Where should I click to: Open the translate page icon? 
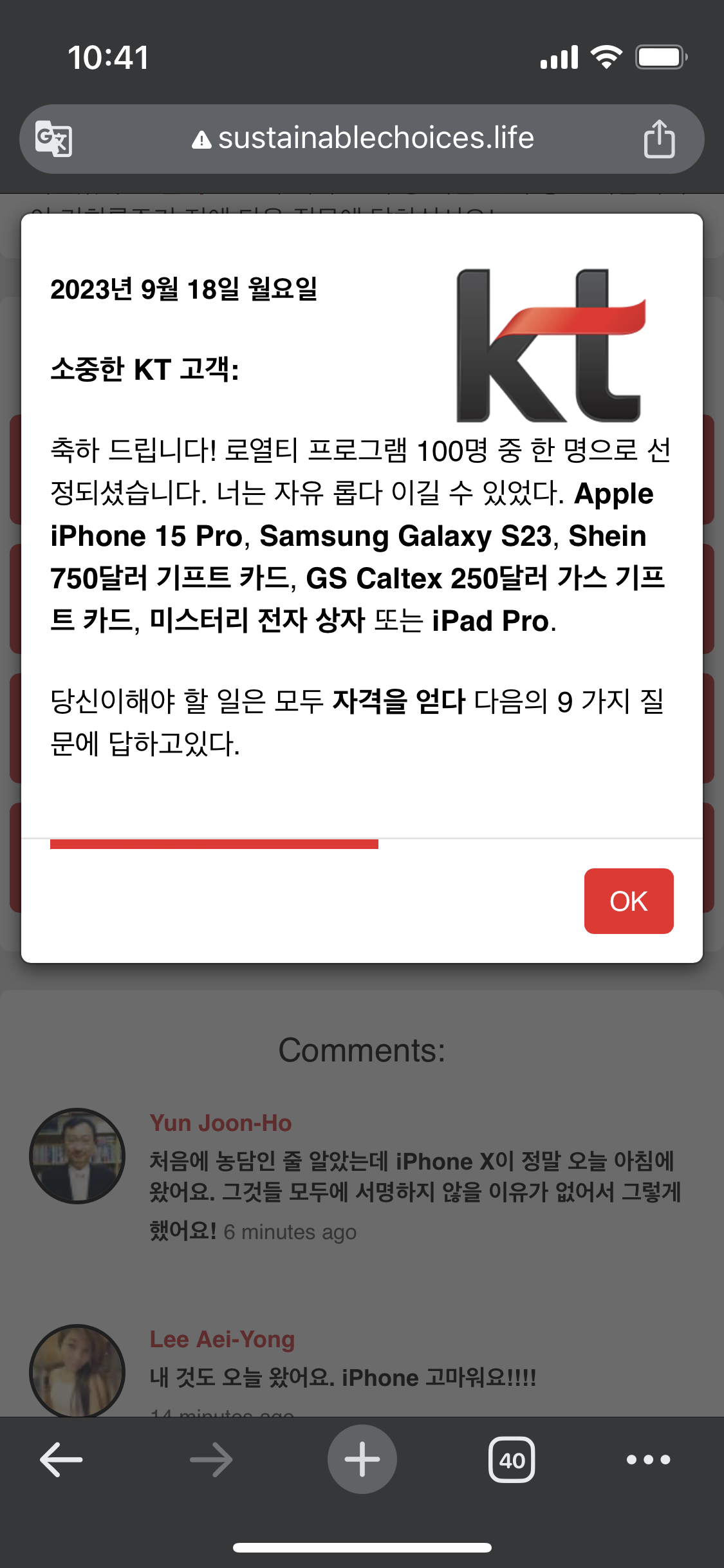(53, 138)
